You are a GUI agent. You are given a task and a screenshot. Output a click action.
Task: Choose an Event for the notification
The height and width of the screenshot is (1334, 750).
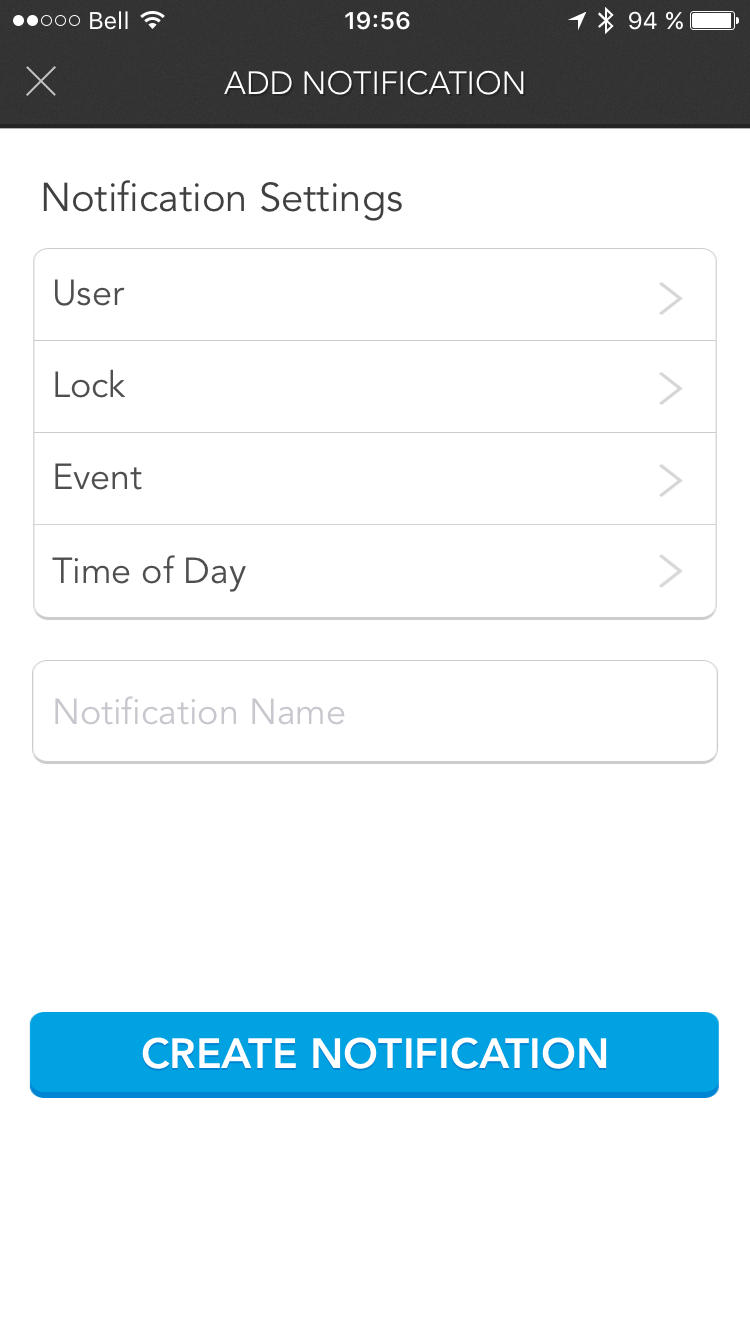coord(374,479)
